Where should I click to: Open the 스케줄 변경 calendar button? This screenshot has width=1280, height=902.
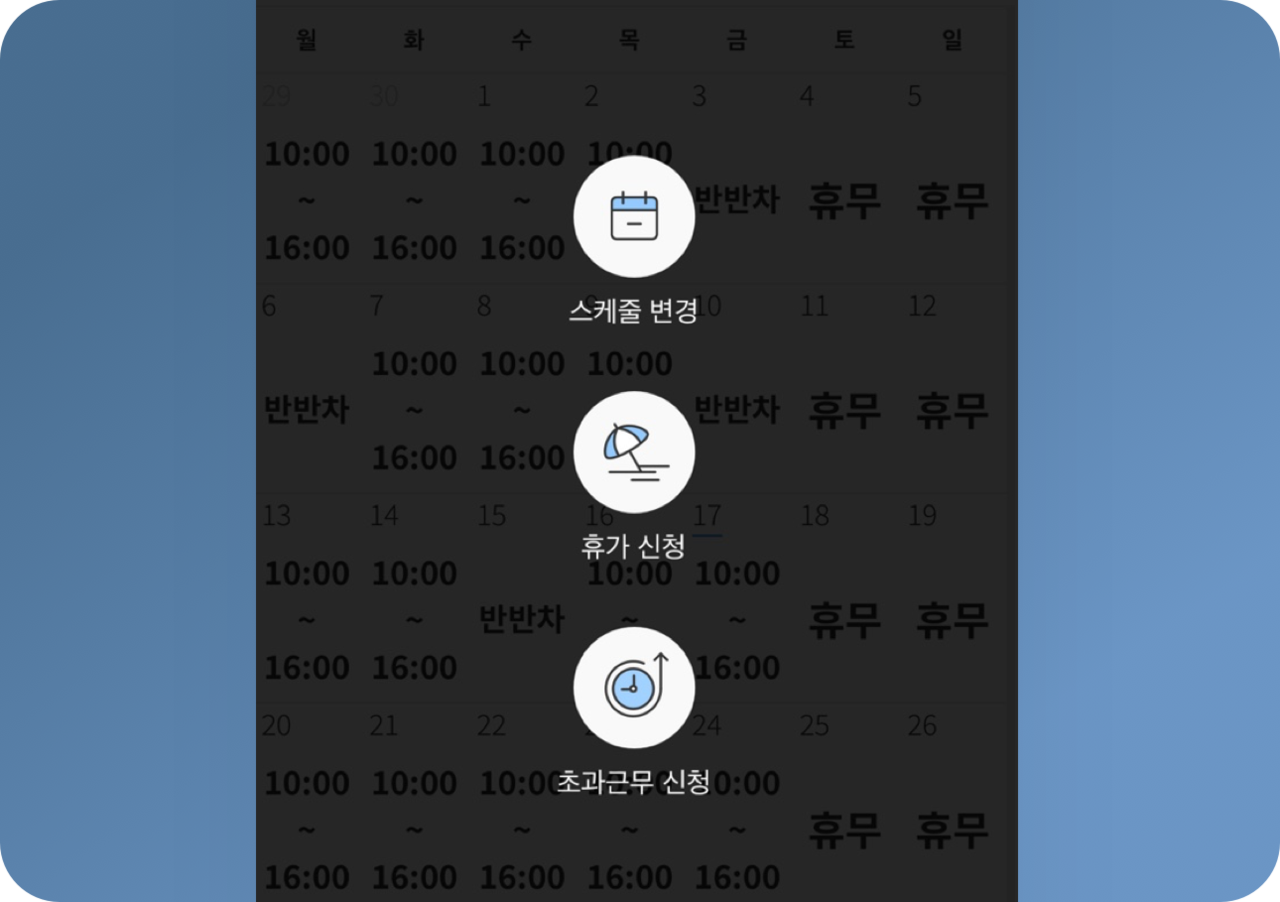point(634,216)
